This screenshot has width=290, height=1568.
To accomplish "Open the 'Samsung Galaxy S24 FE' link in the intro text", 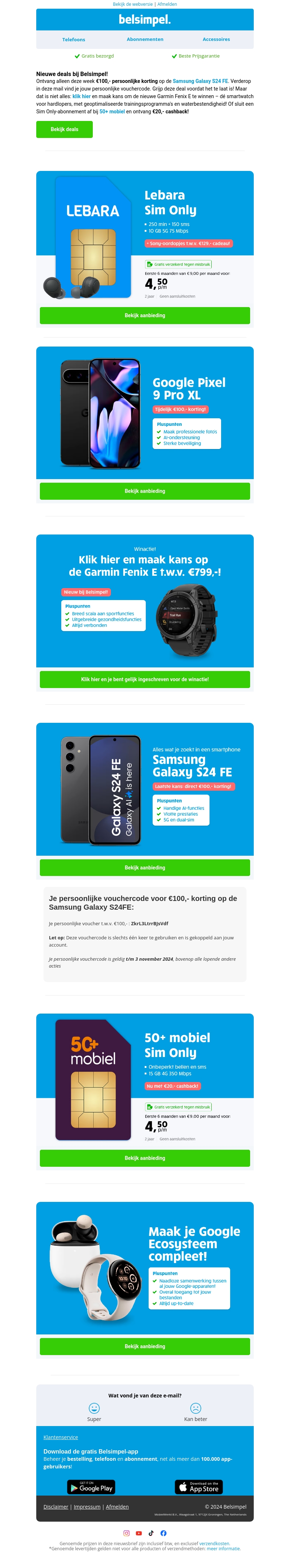I will pos(200,81).
